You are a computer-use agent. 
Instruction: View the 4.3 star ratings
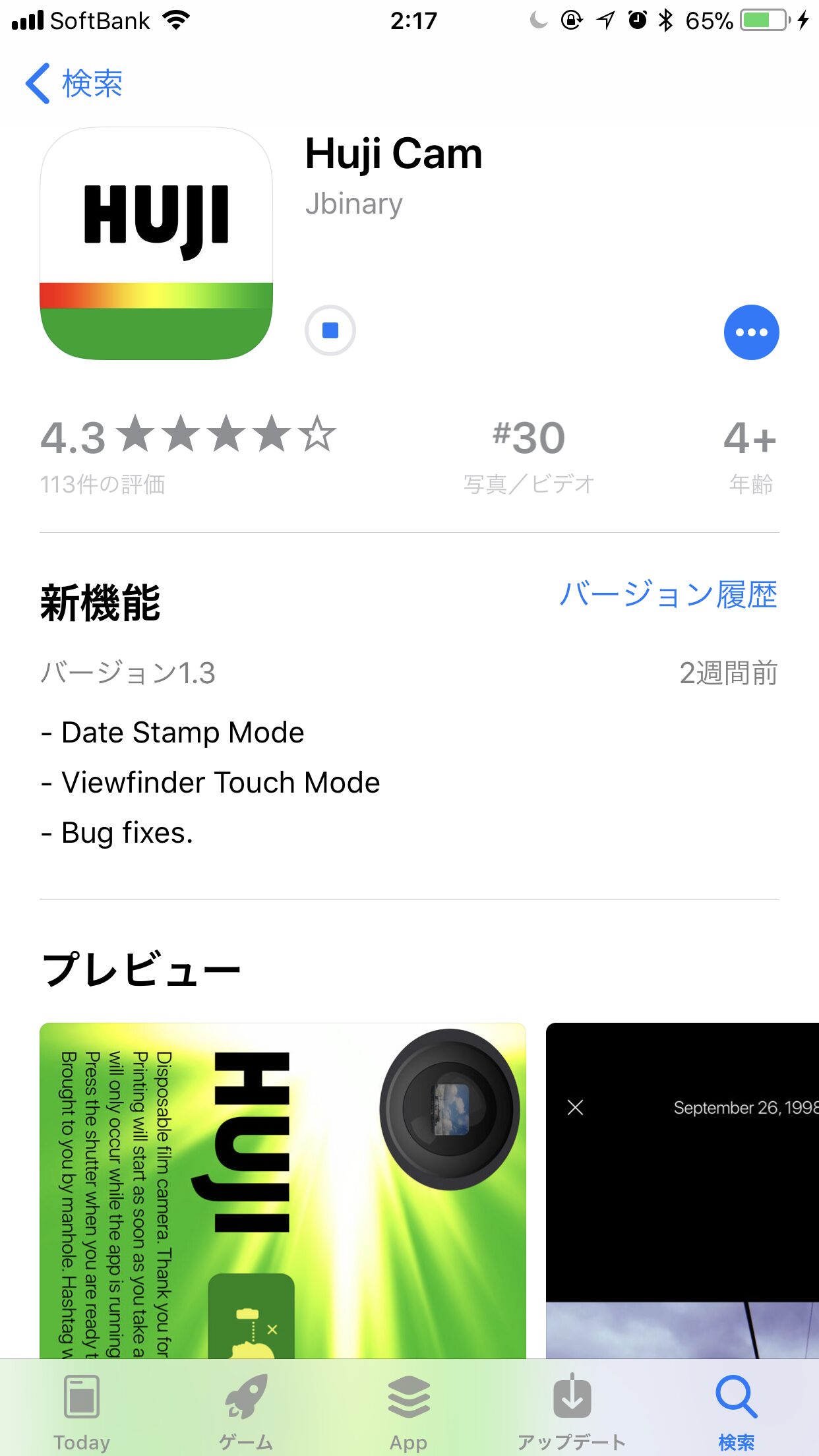tap(188, 455)
